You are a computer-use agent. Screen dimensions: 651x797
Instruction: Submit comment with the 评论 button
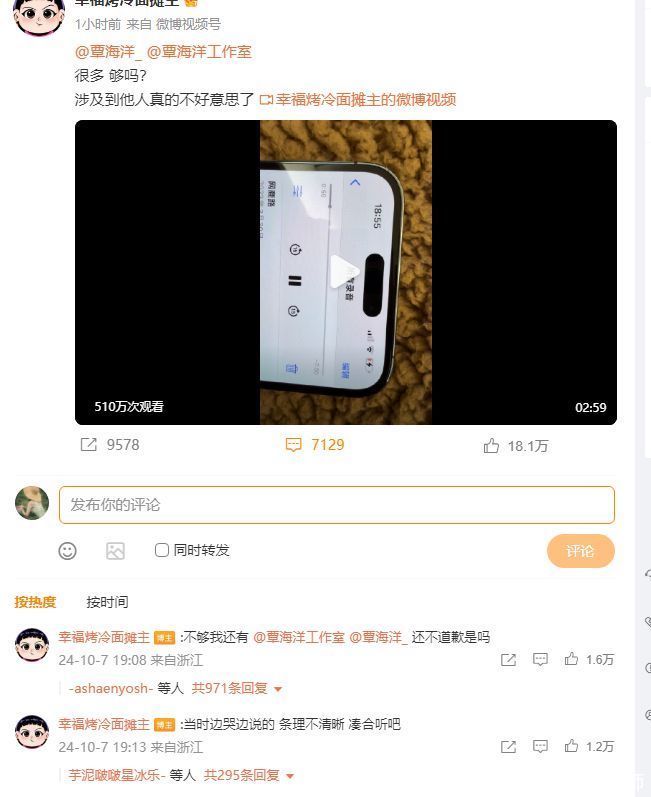pyautogui.click(x=580, y=551)
